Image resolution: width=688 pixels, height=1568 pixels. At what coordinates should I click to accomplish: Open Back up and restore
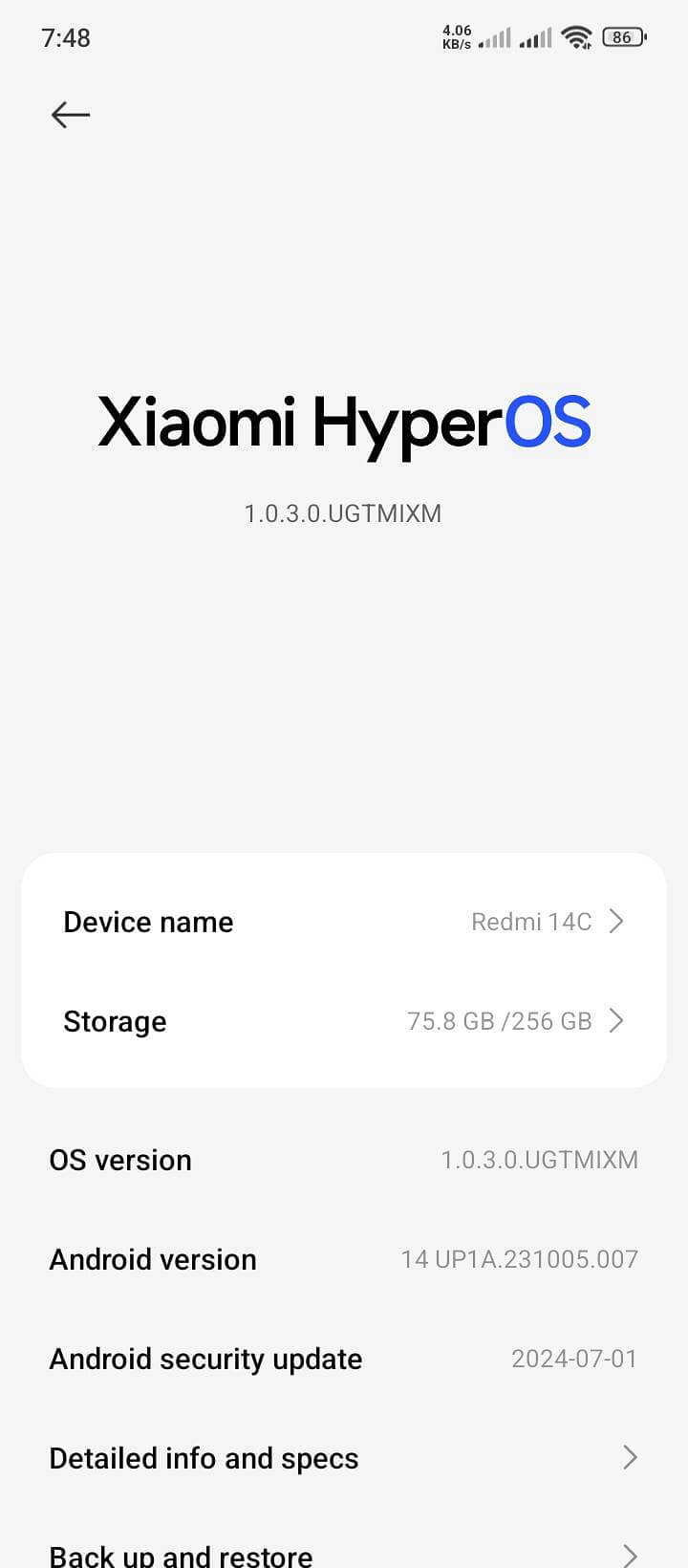click(x=343, y=1553)
